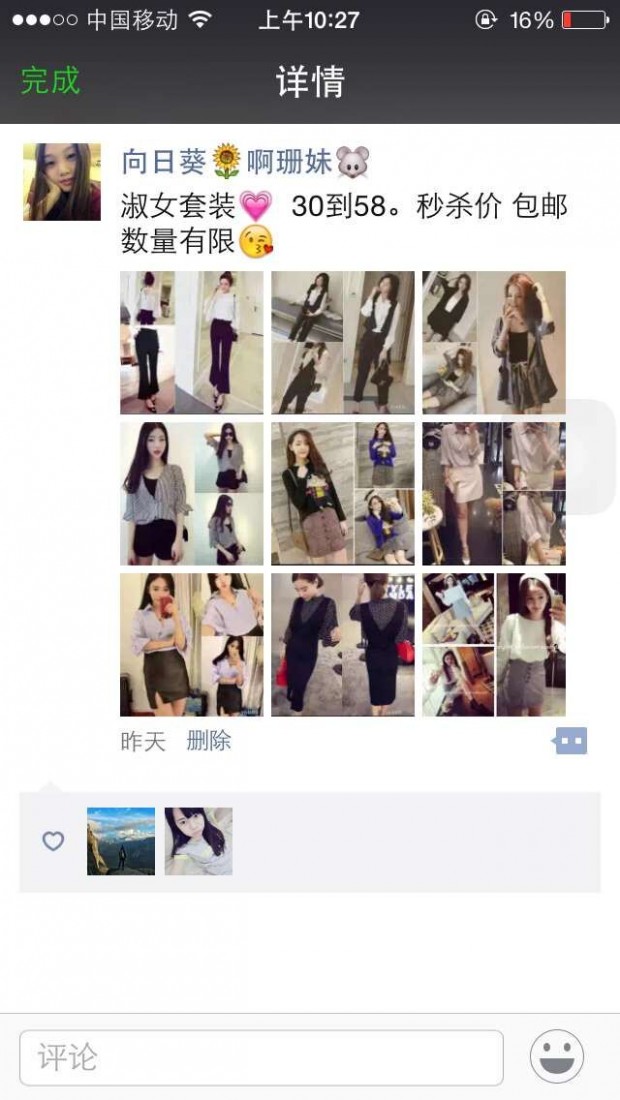Screen dimensions: 620x1100
Task: Tap 完成 to finish
Action: (50, 81)
